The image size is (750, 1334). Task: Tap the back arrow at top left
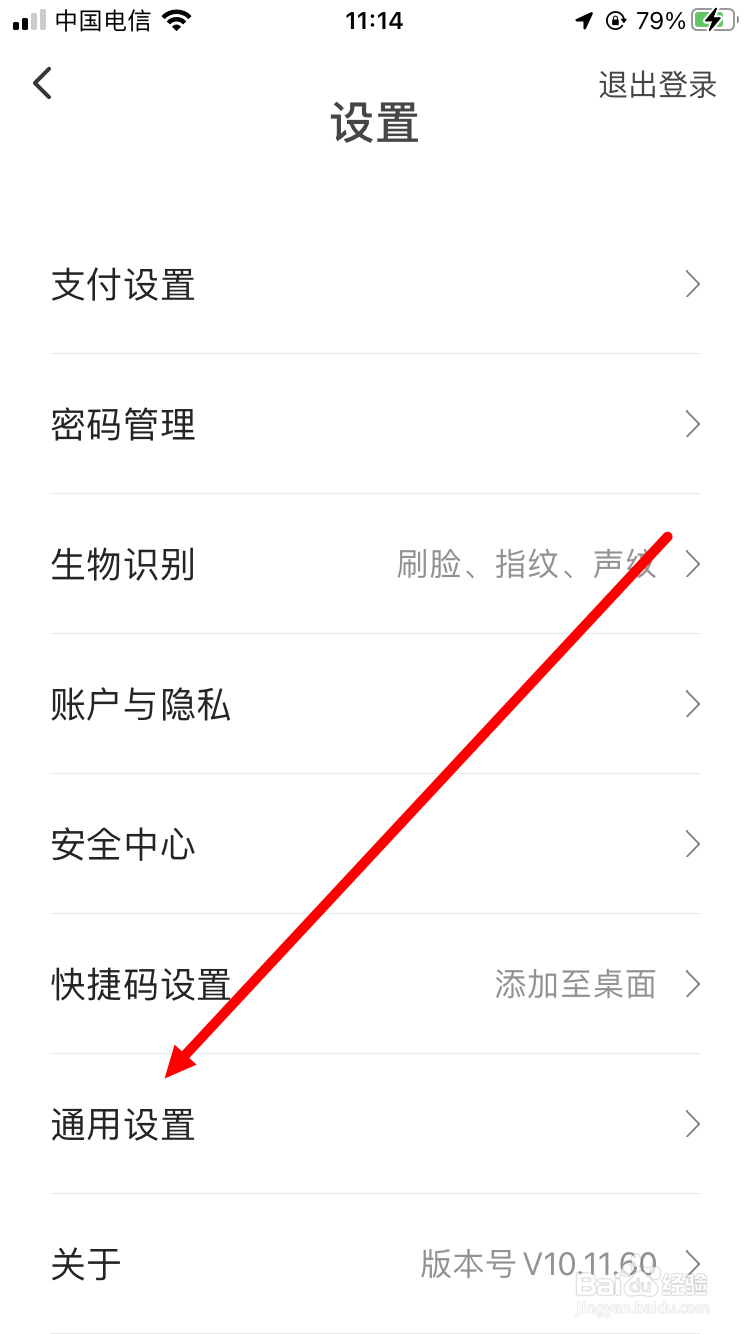(42, 83)
